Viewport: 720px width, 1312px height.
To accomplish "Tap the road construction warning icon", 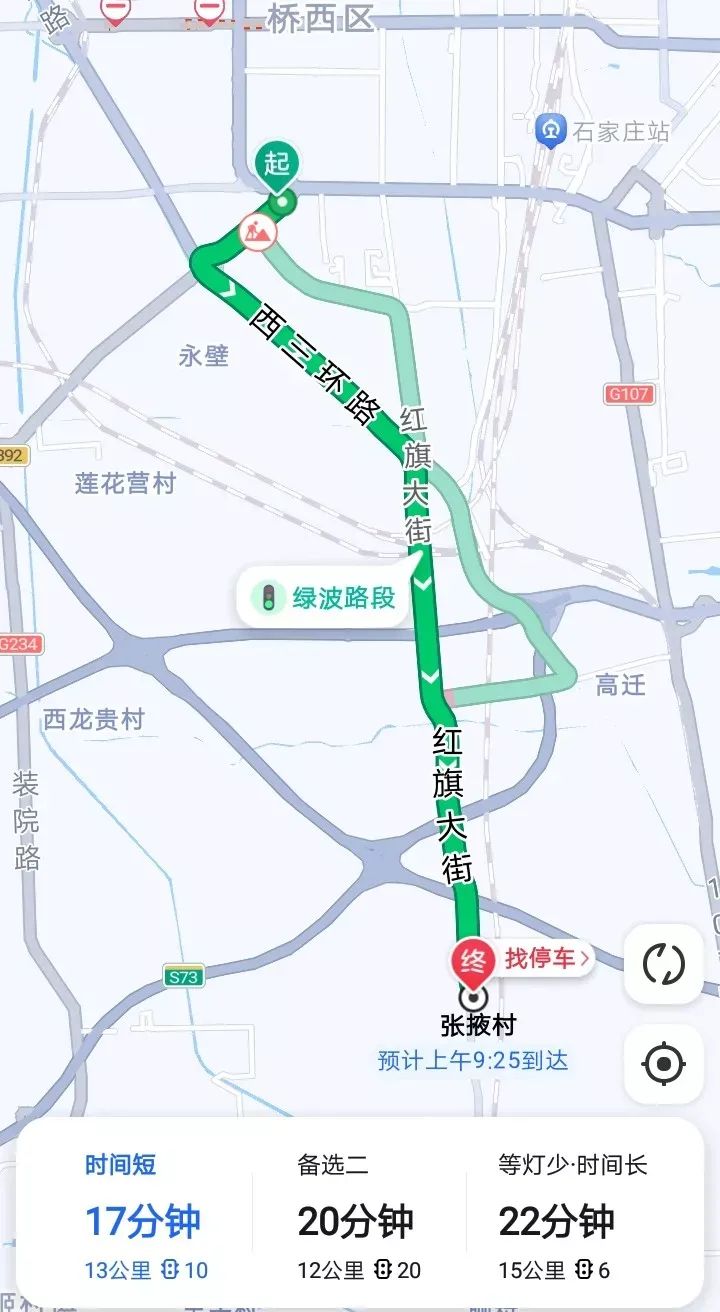I will coord(258,232).
